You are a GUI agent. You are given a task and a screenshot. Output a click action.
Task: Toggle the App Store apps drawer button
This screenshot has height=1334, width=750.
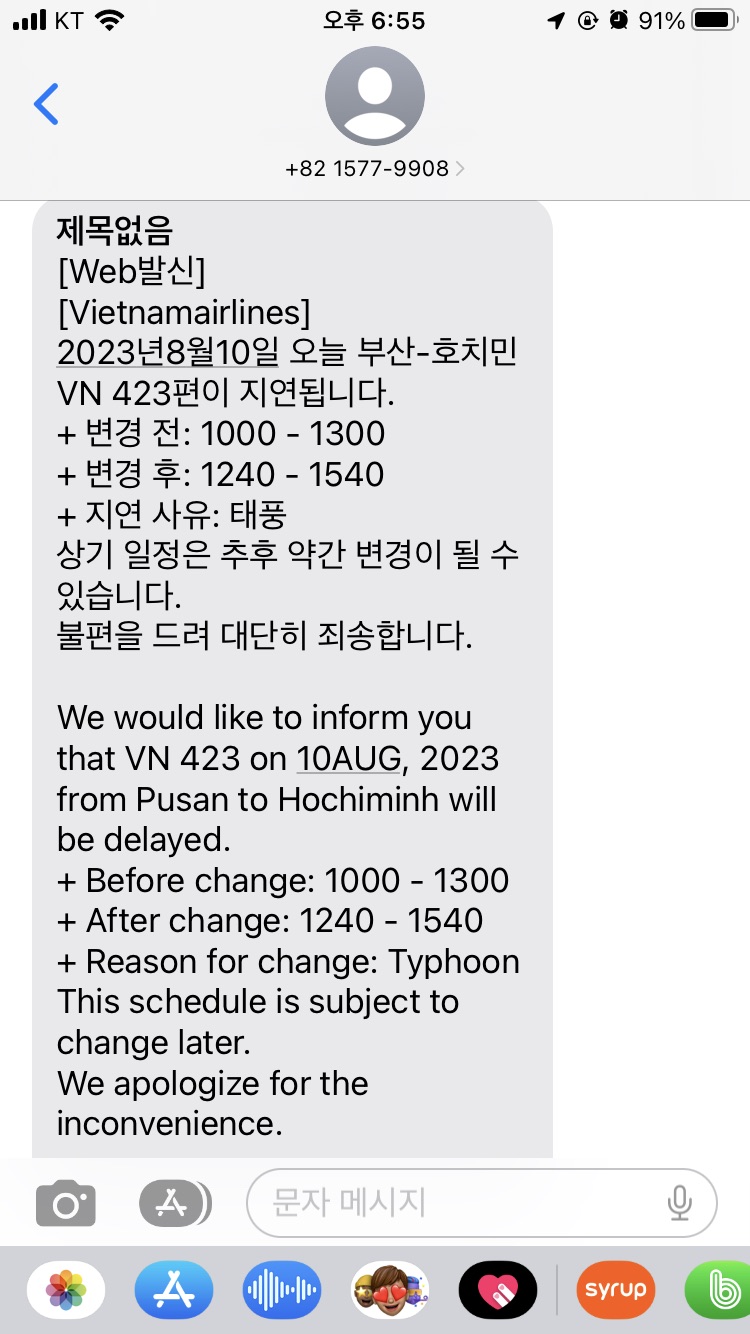[175, 1203]
